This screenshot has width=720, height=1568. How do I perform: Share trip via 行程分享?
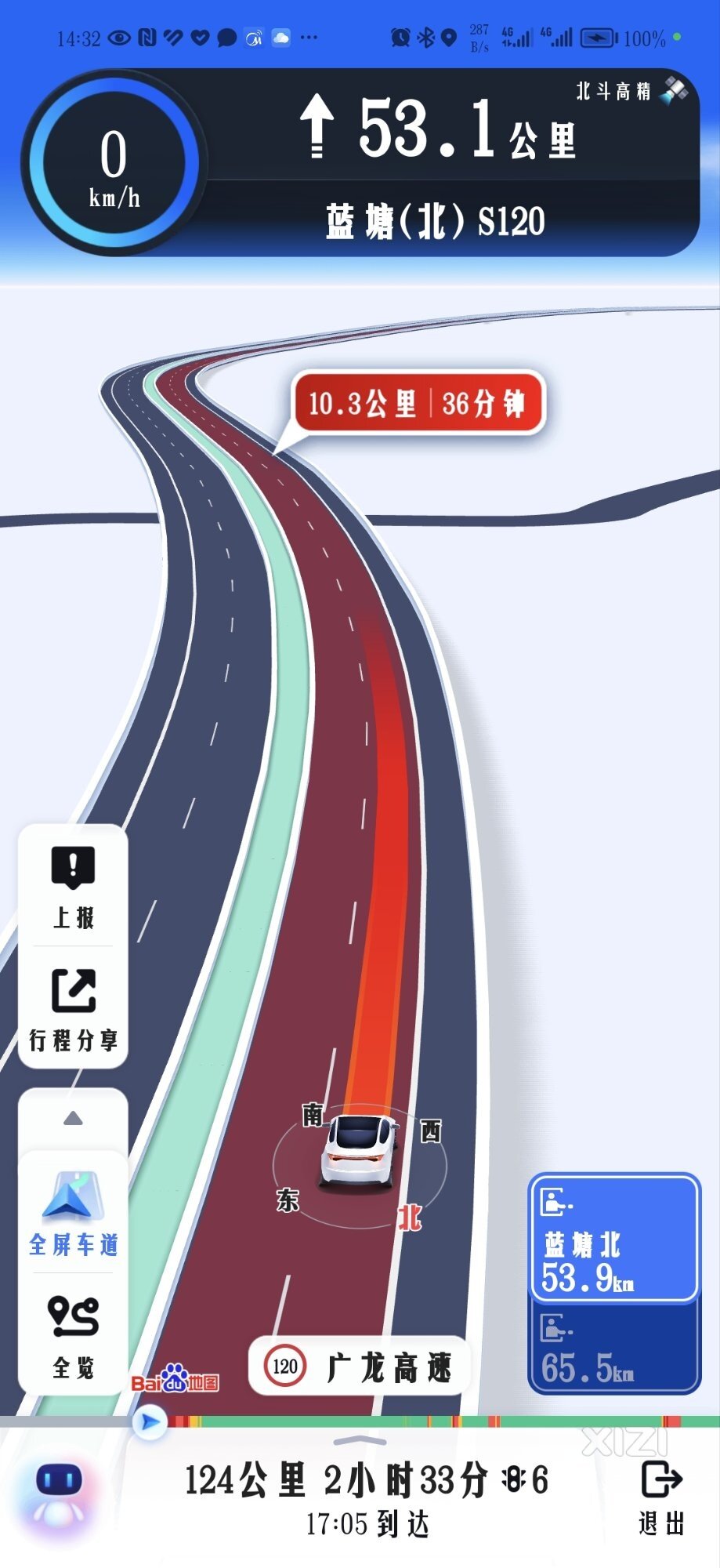tap(73, 1009)
